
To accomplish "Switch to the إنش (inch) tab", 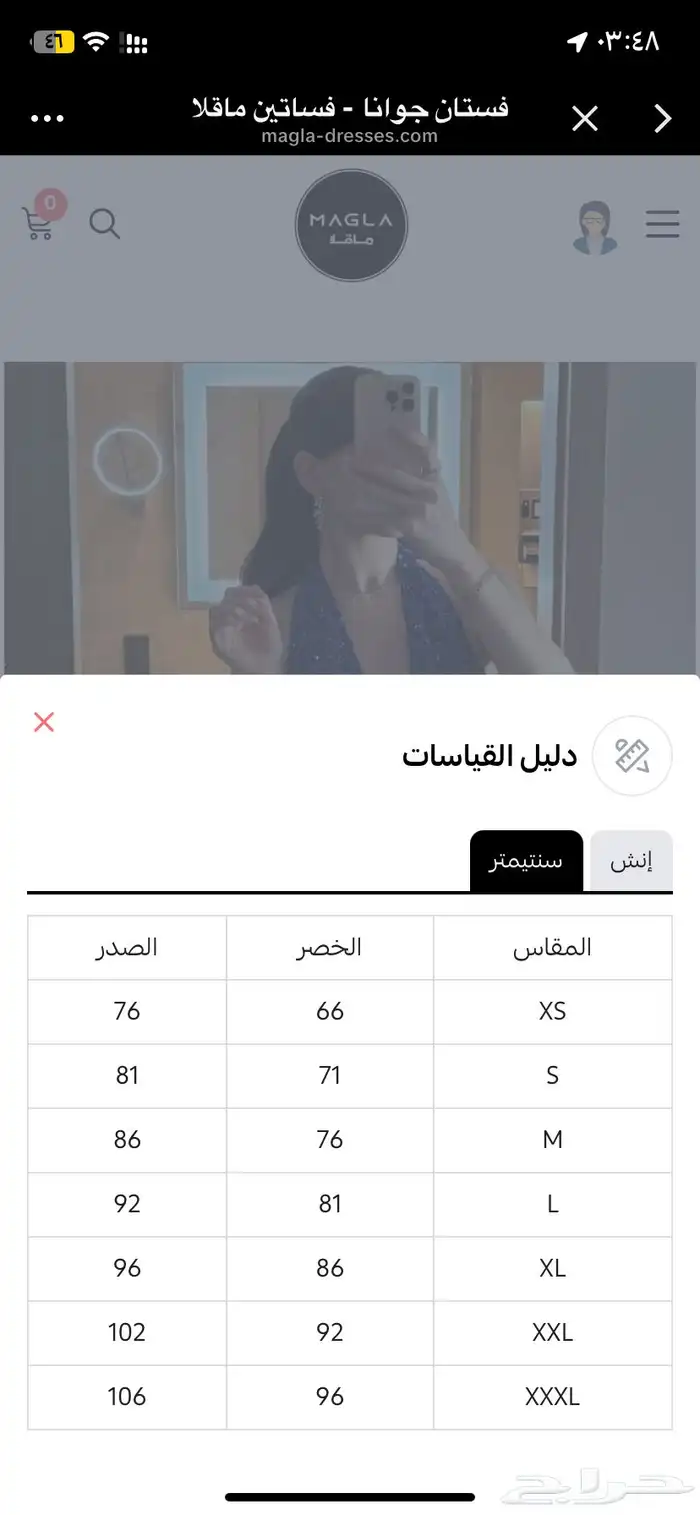I will point(631,861).
